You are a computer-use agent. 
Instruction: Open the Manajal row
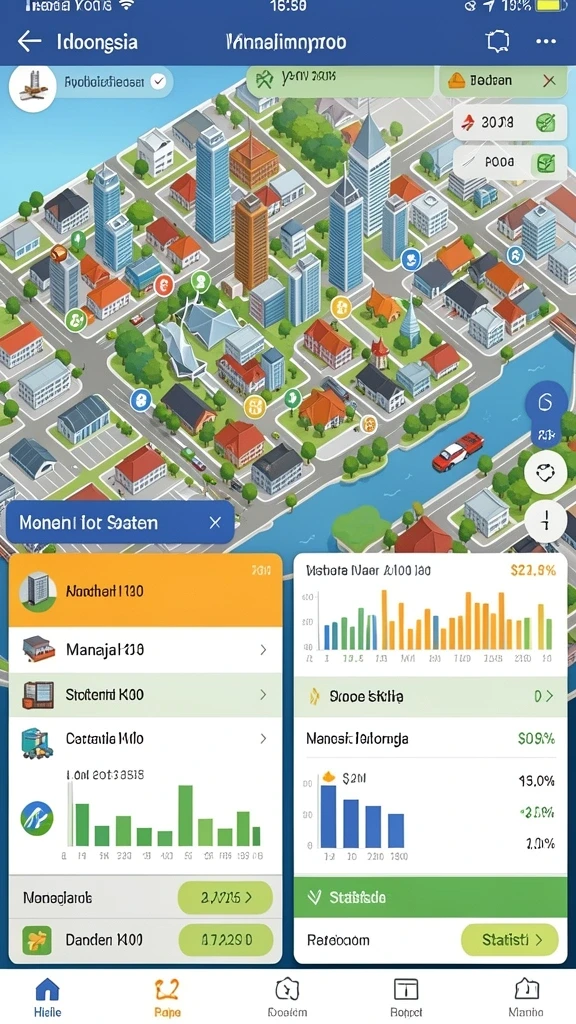coord(146,650)
